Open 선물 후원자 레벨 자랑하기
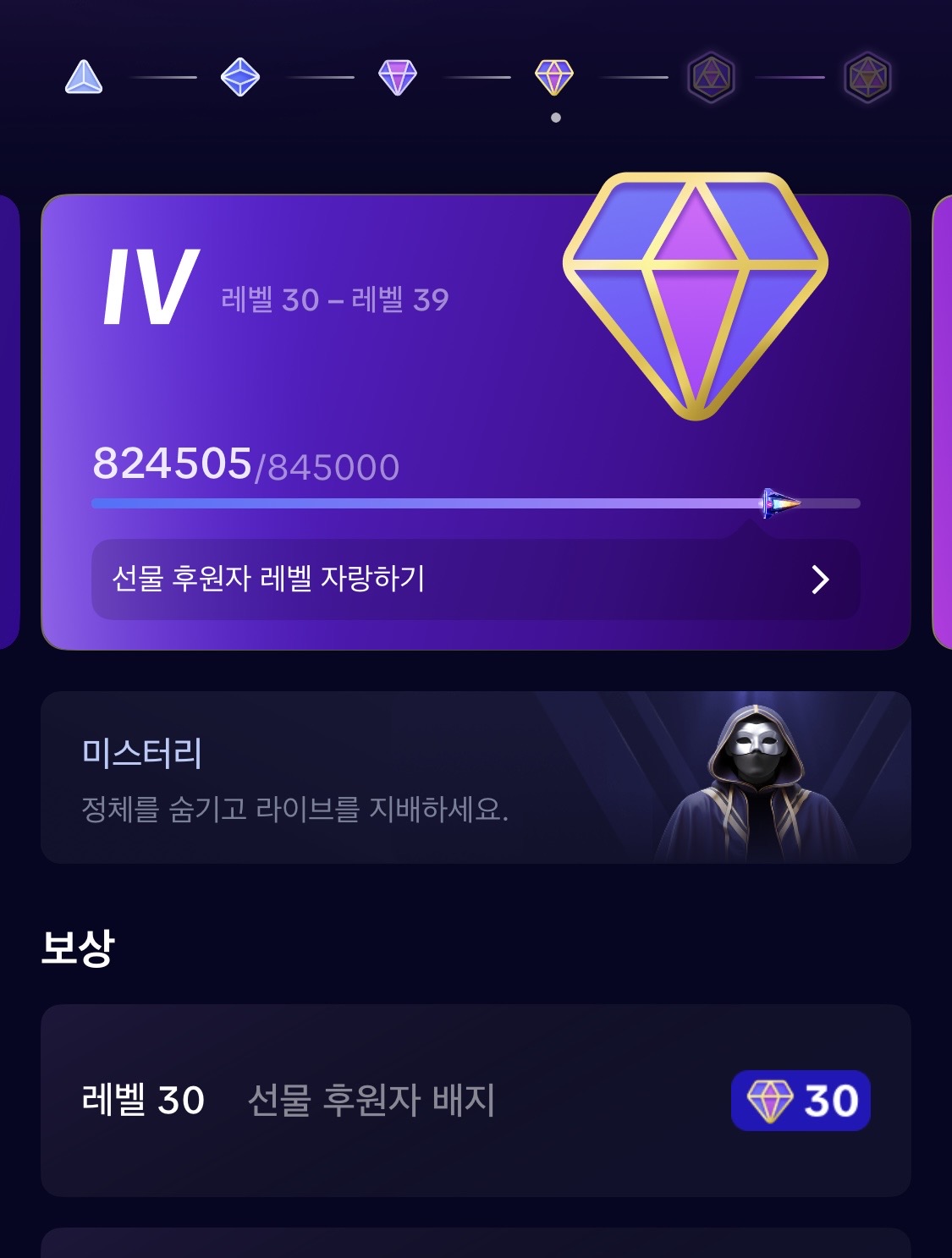952x1258 pixels. coord(476,580)
